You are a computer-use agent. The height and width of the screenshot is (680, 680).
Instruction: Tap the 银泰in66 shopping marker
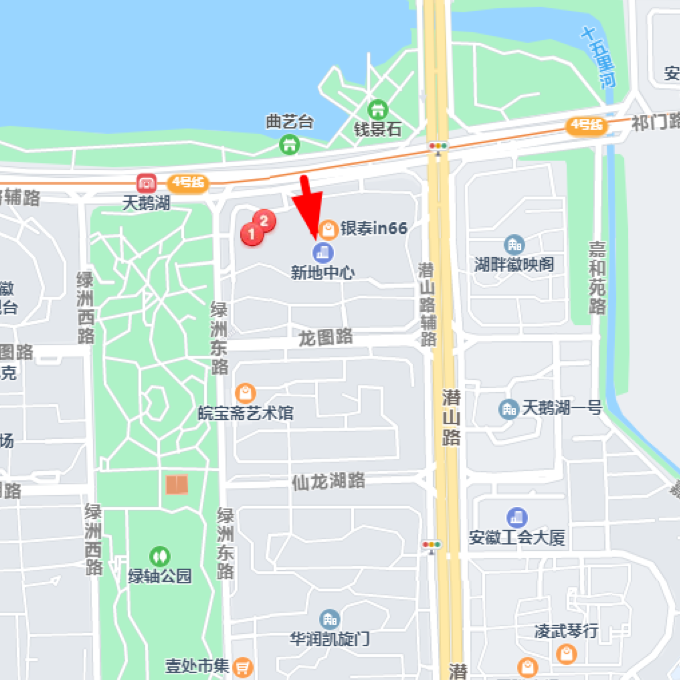click(x=328, y=228)
